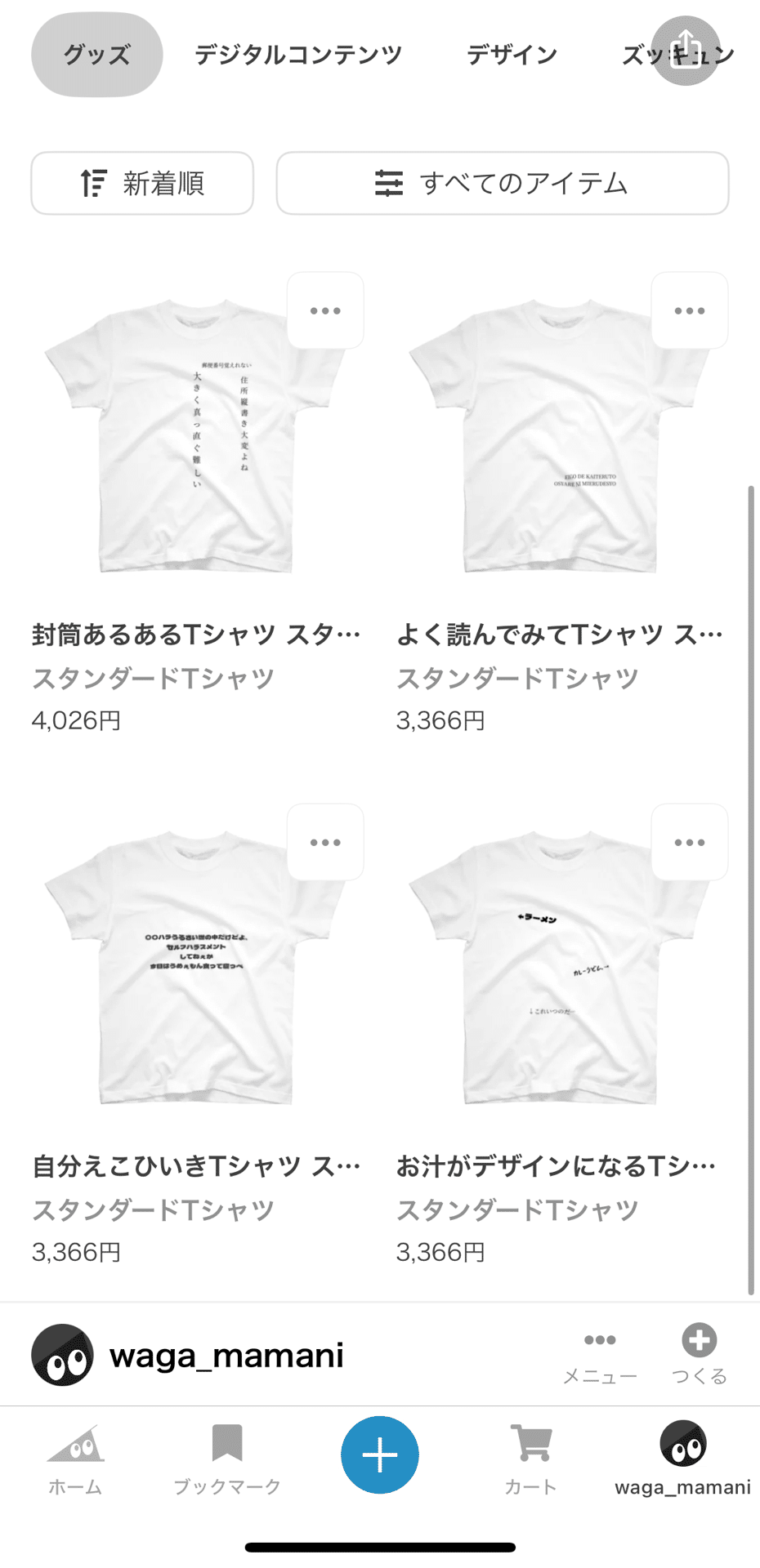Open more options for 自分えこひいきTシャツ
This screenshot has height=1568, width=760.
pos(325,843)
